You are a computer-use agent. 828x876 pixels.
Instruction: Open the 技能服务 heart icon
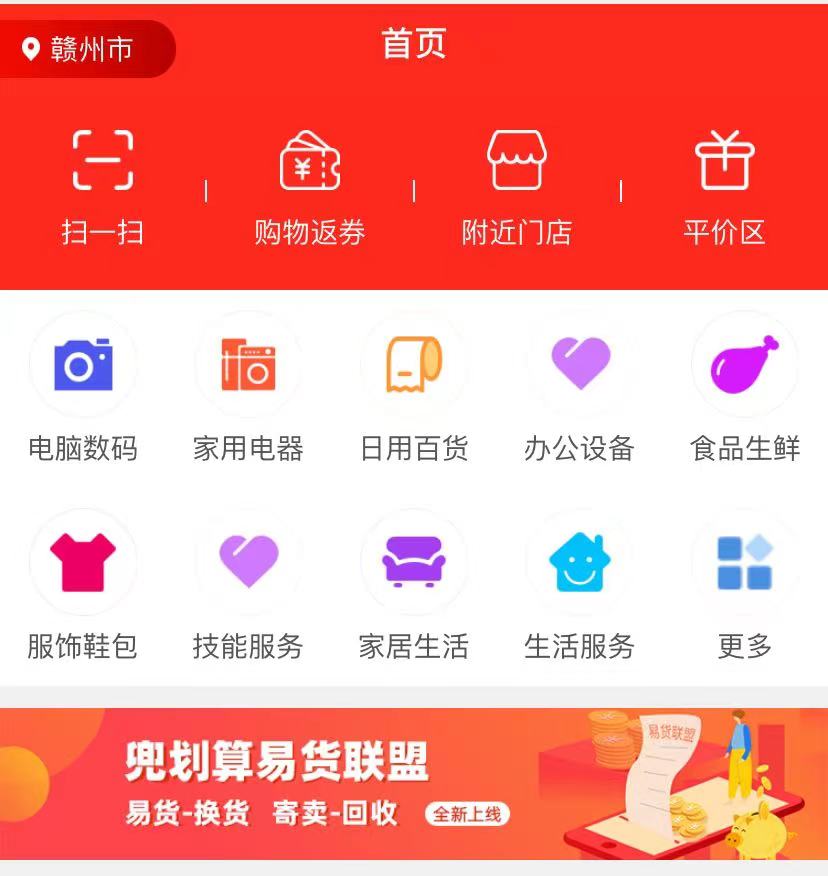coord(248,561)
